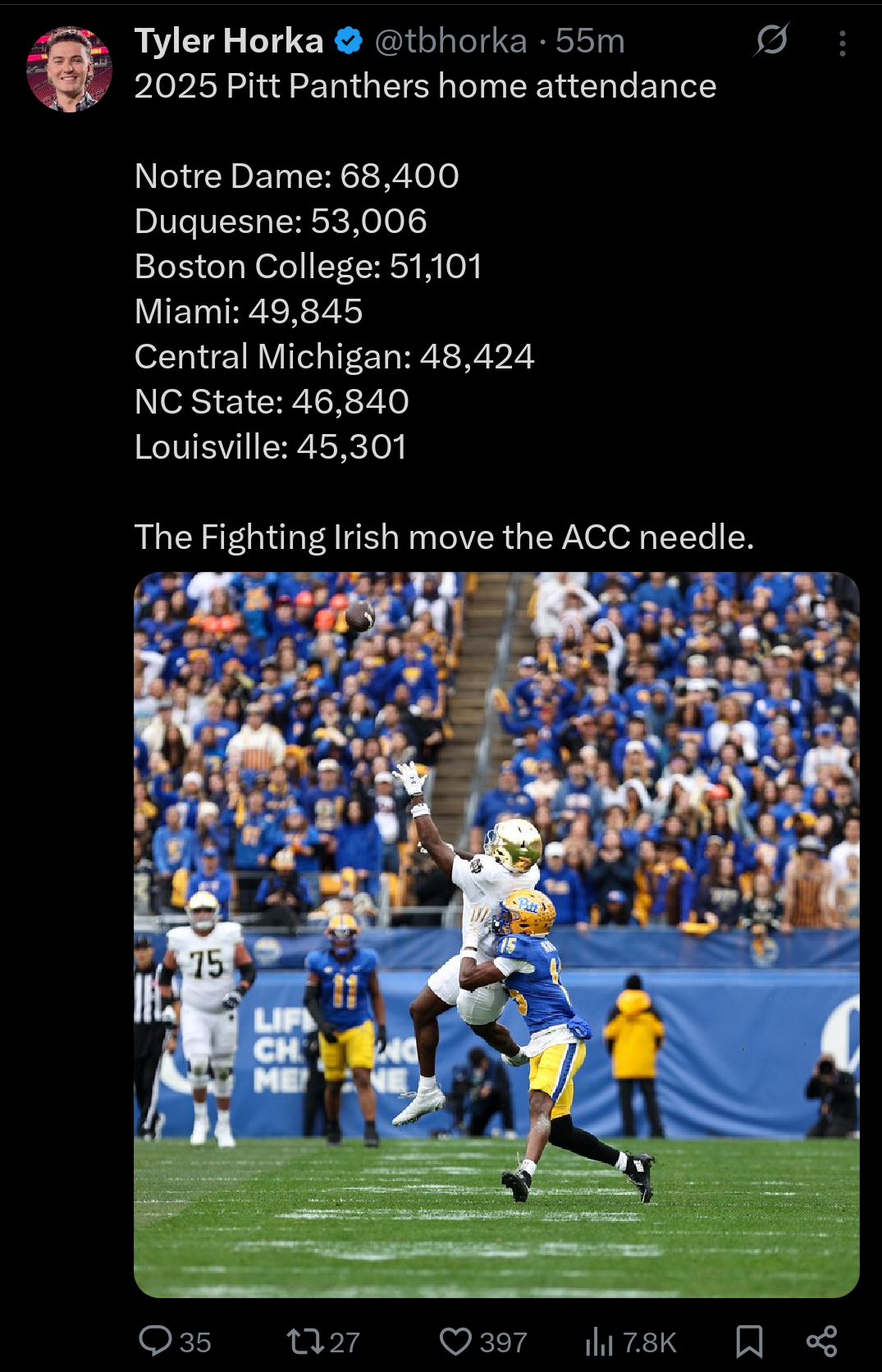Viewport: 882px width, 1372px height.
Task: Open the Grok icon on this post
Action: click(771, 39)
